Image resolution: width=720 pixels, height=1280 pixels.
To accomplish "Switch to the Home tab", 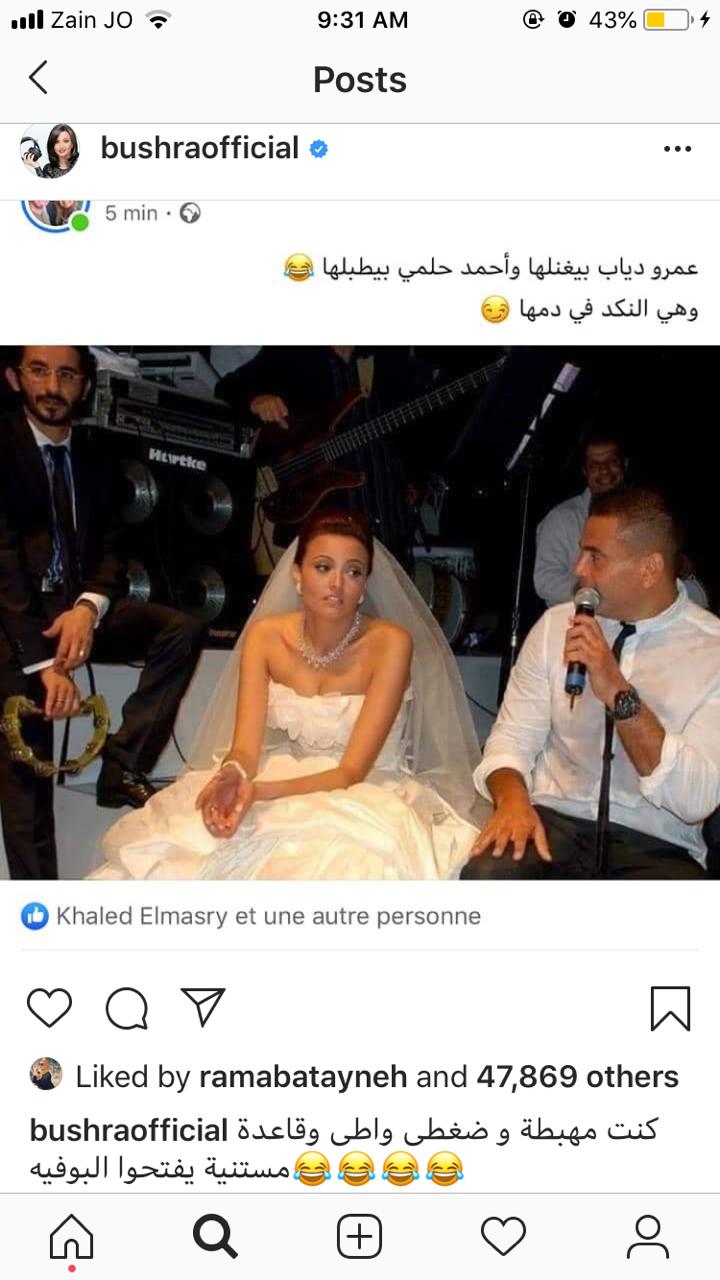I will click(x=71, y=1237).
